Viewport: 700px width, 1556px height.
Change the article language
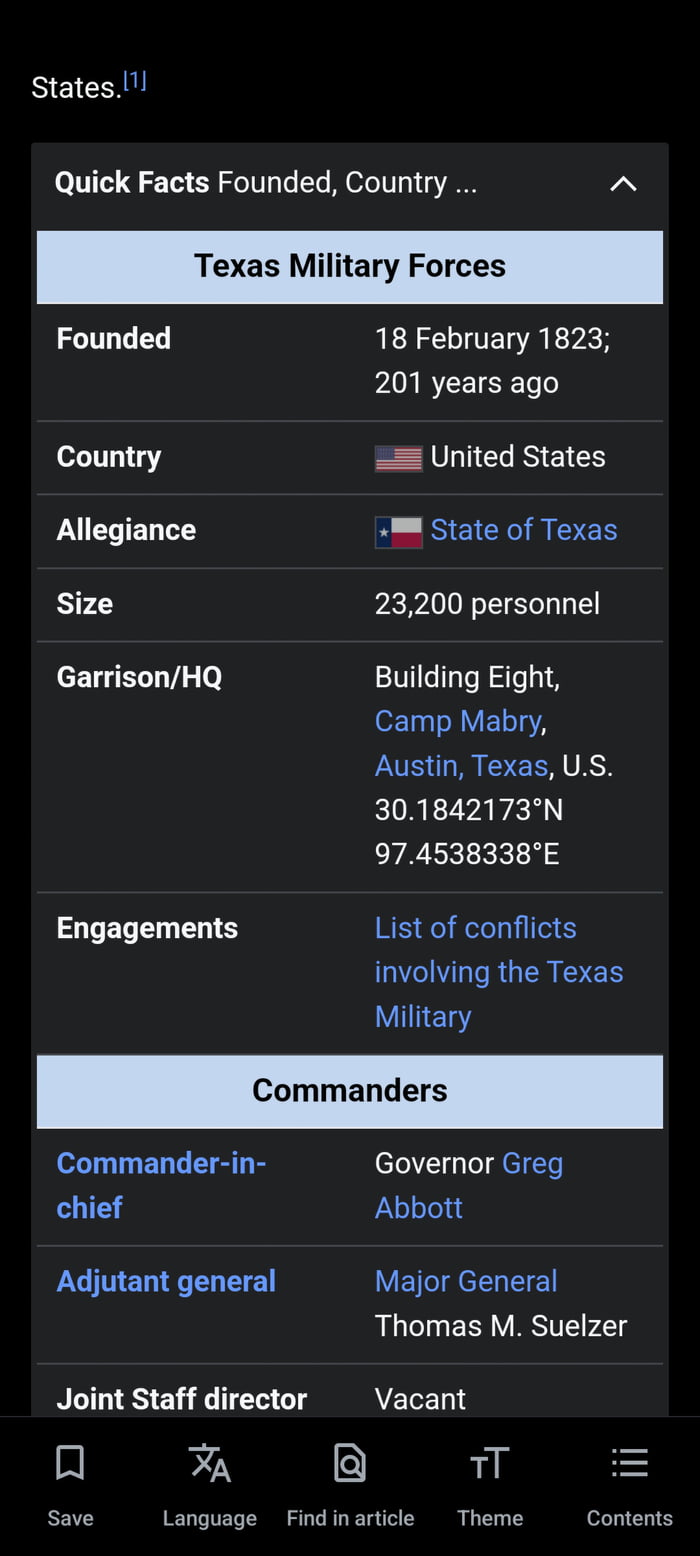click(x=210, y=1485)
